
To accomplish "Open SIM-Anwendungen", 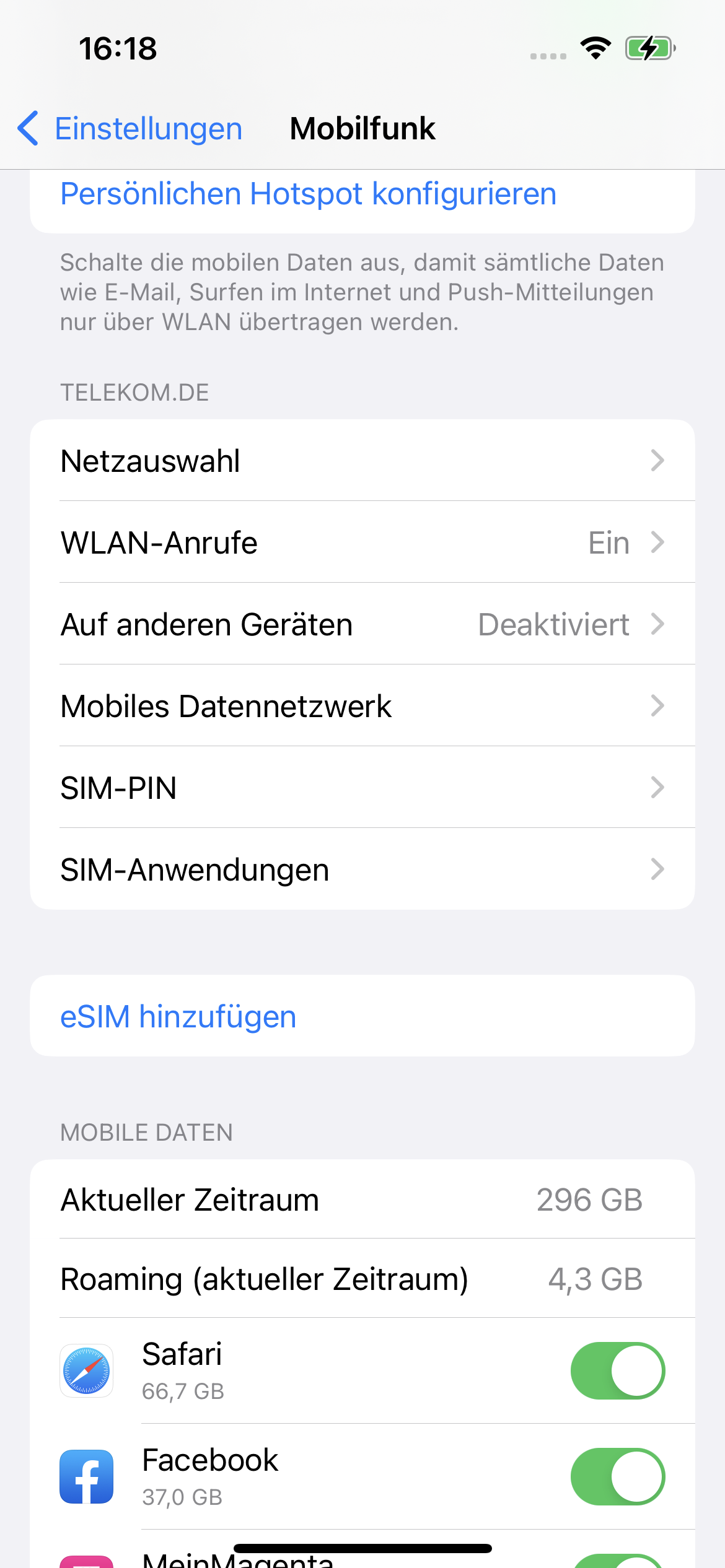I will pos(362,869).
